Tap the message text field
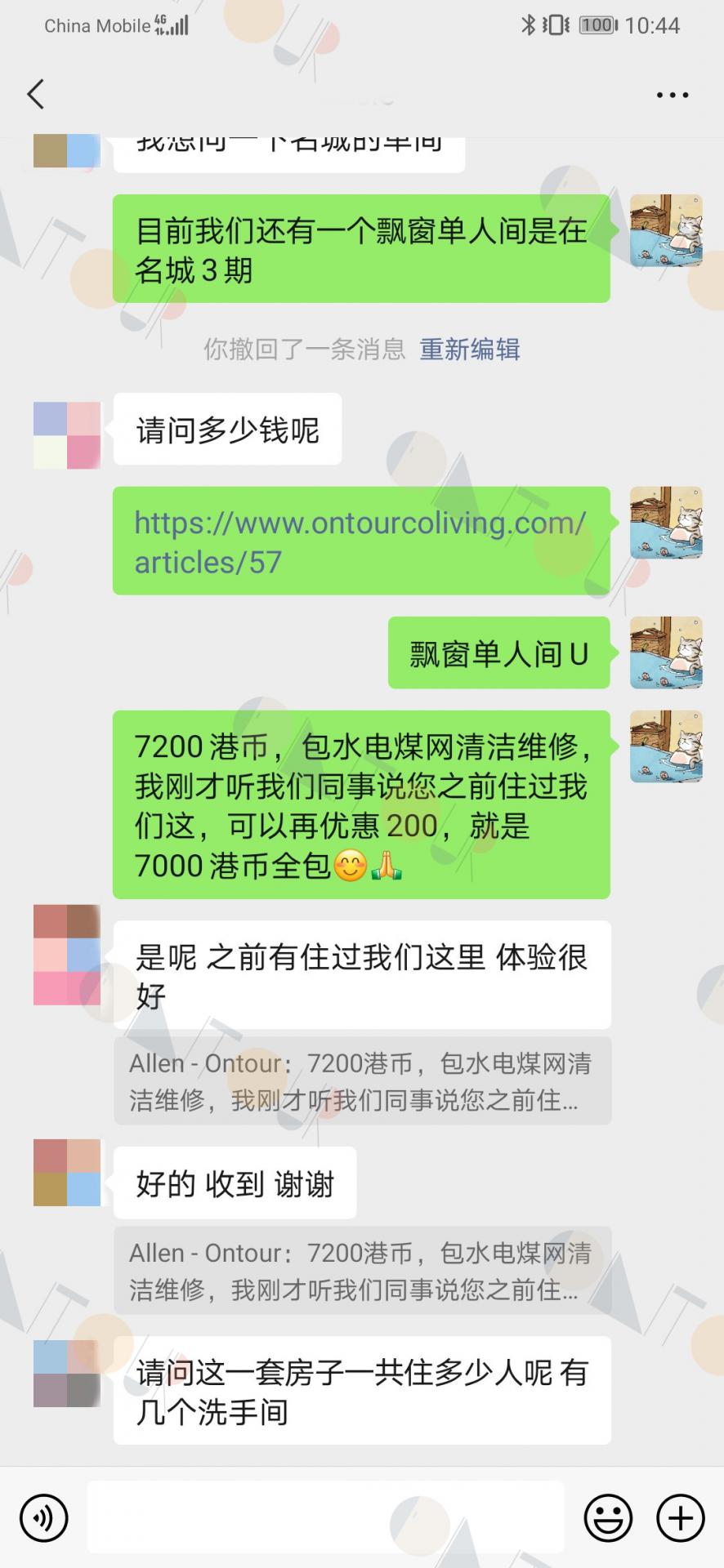Screen dimensions: 724x1568 (x=325, y=1517)
